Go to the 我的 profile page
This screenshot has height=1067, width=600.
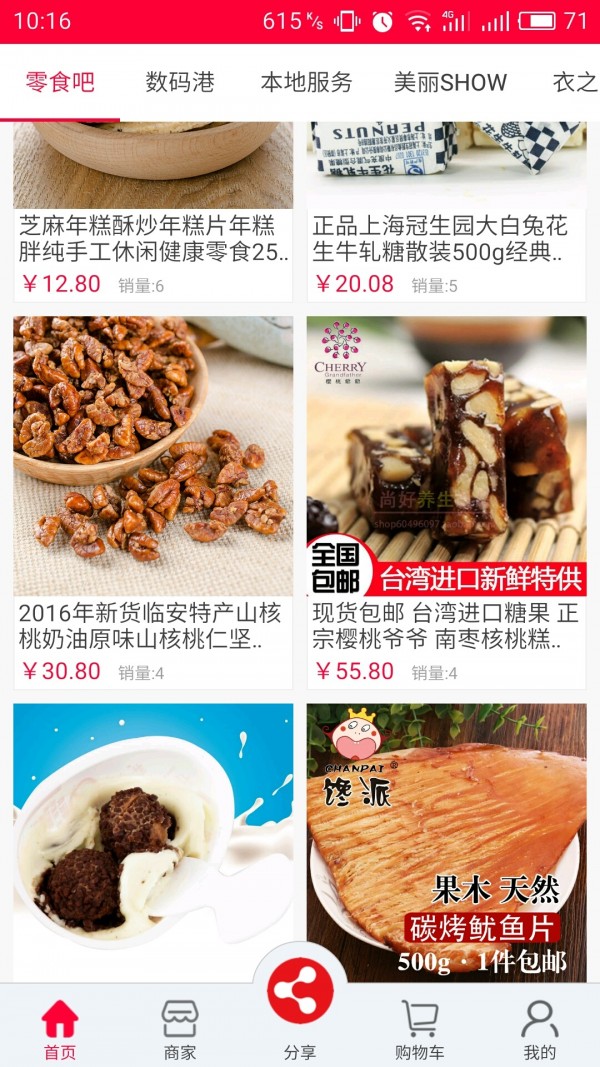point(540,1028)
